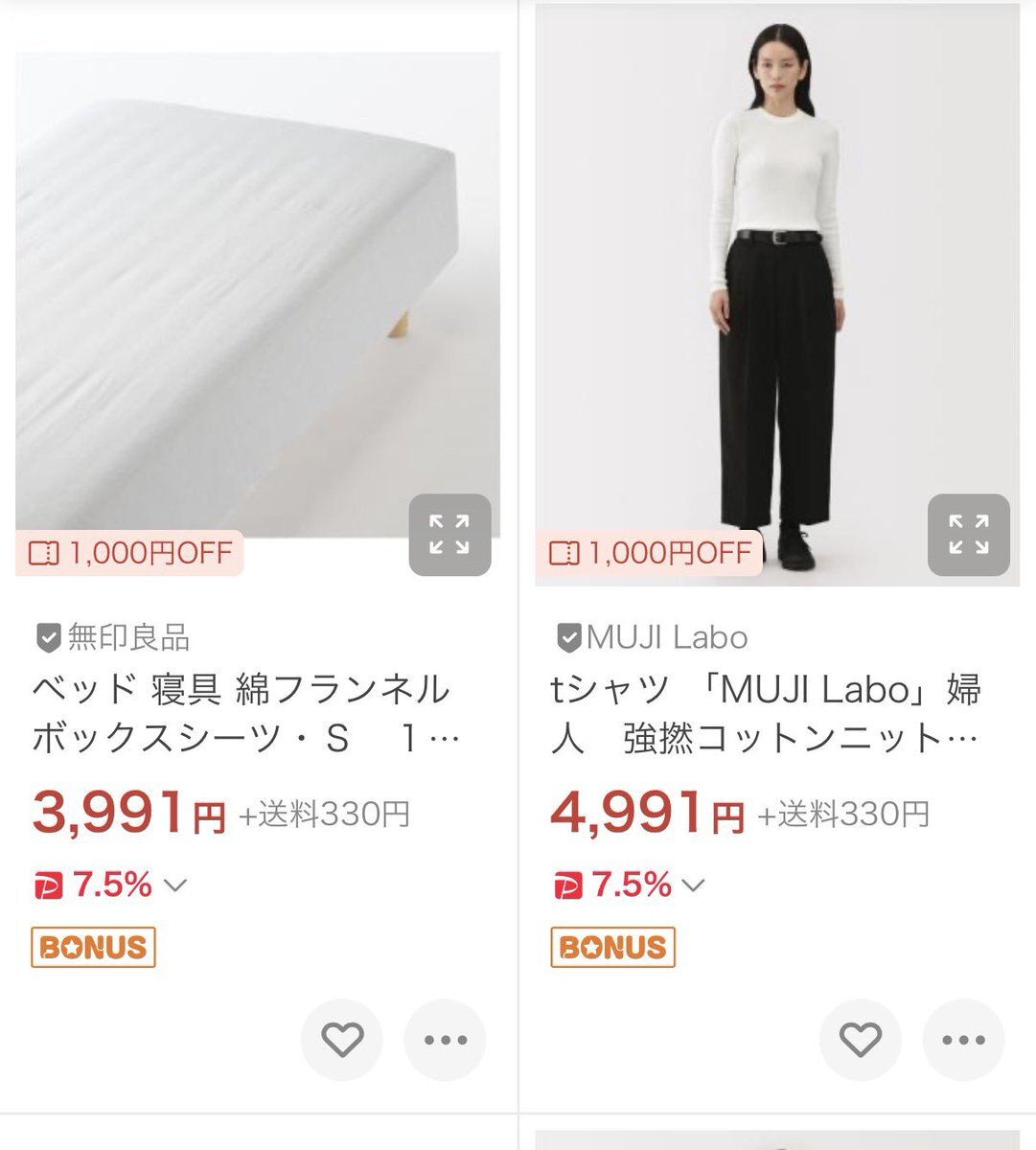Viewport: 1036px width, 1150px height.
Task: Open the MUJI Labo 強撚コットンニット product
Action: pos(765,713)
